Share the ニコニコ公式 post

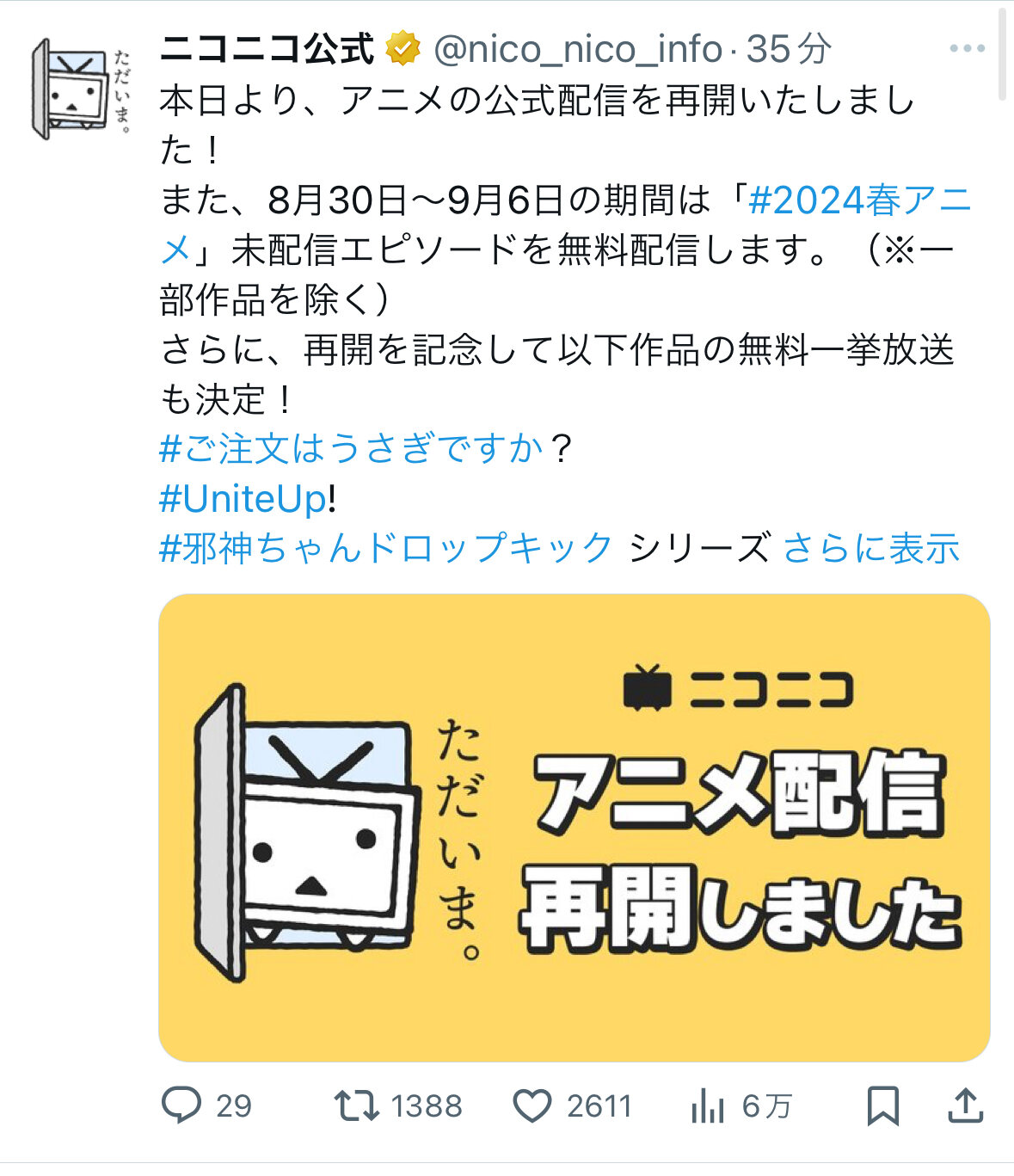point(965,1105)
